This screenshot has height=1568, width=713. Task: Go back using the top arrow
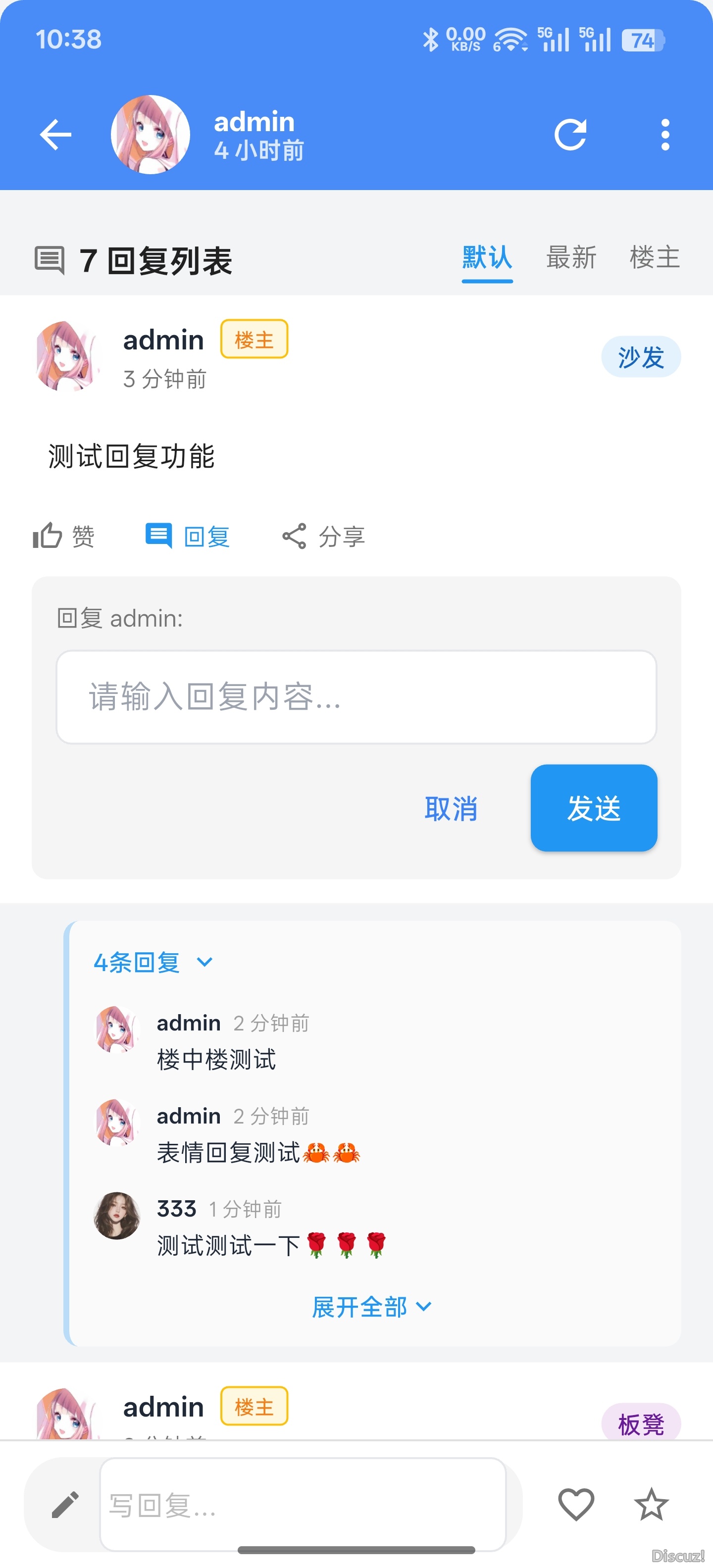55,135
